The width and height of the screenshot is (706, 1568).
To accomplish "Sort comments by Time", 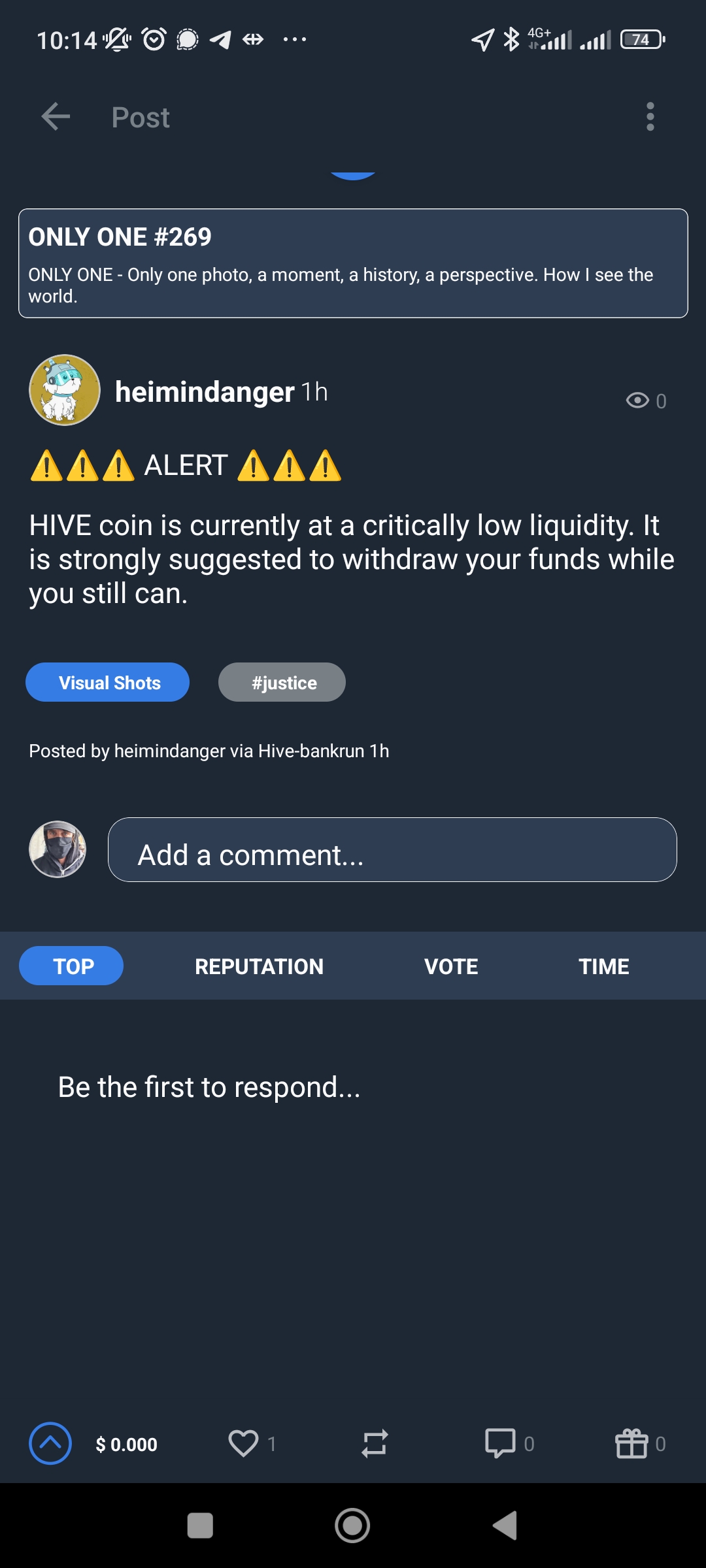I will 604,966.
